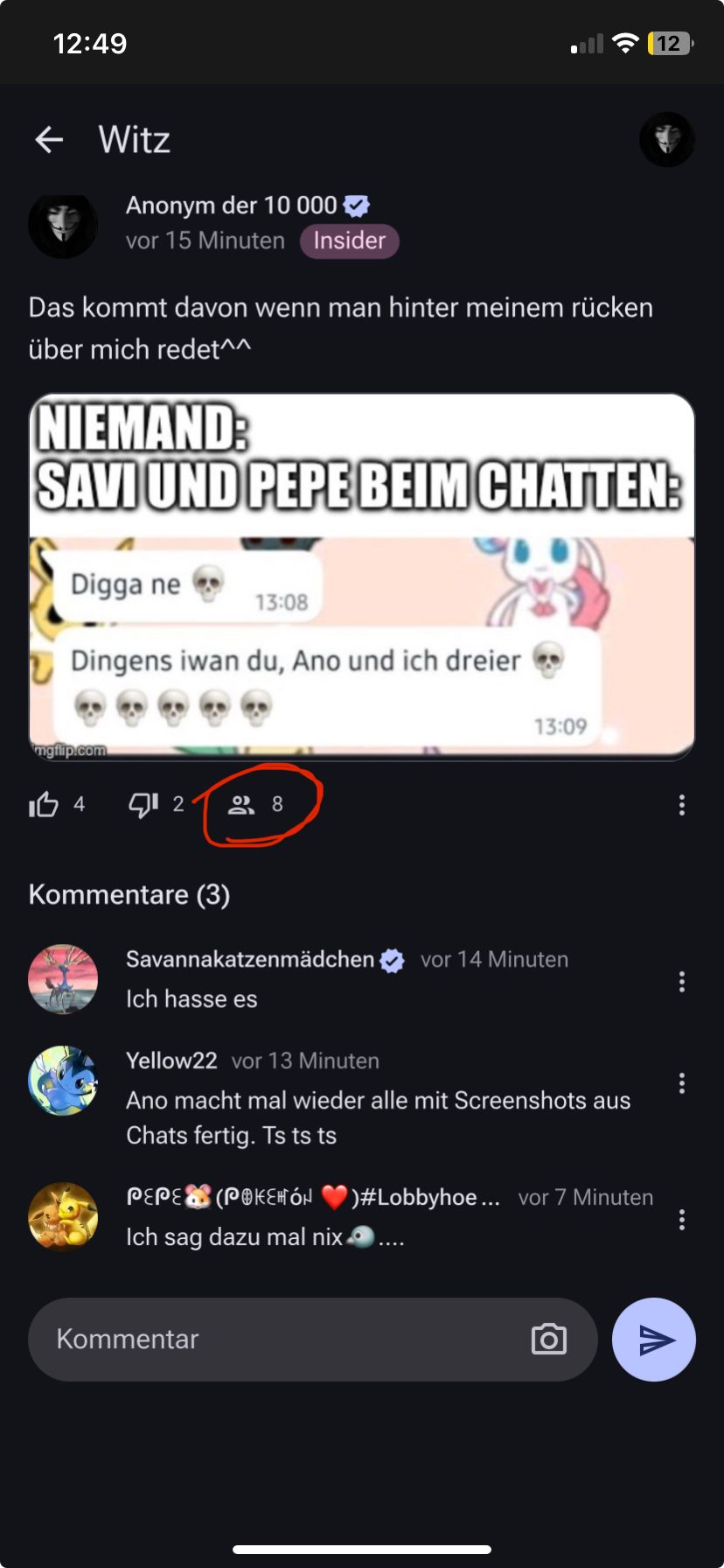View Yellow22's profile avatar
724x1568 pixels.
click(63, 1081)
